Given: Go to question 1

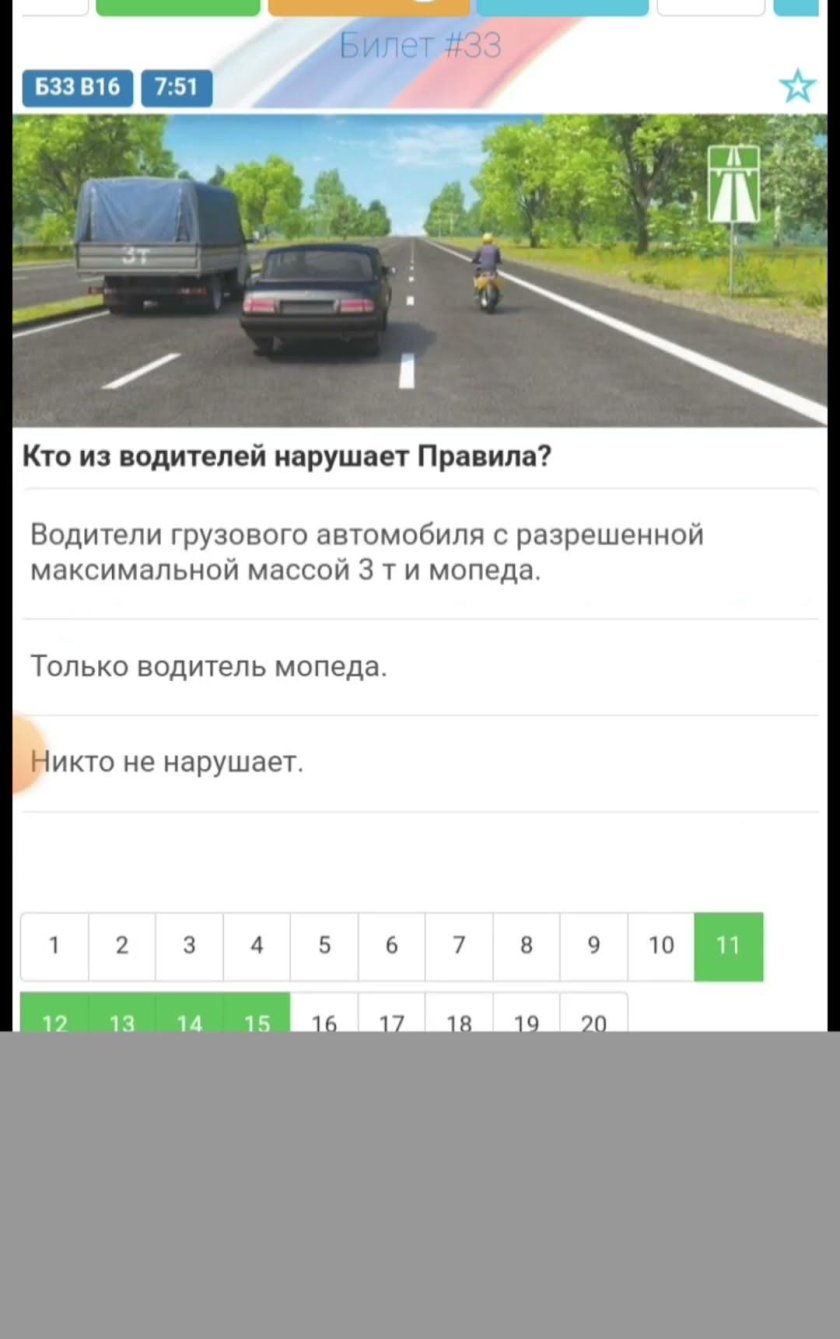Looking at the screenshot, I should pos(54,946).
